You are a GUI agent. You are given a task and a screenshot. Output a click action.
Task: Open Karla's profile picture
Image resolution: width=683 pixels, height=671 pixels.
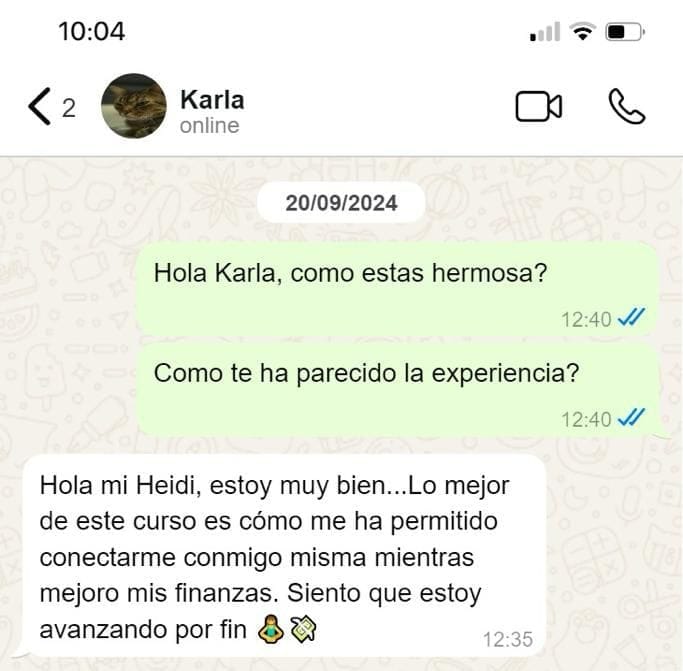134,107
